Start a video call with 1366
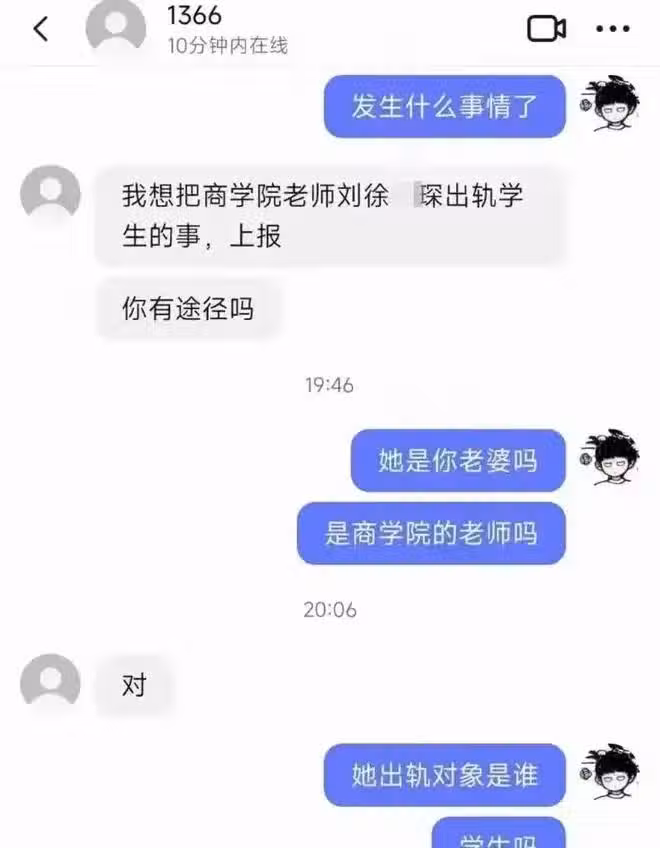This screenshot has height=848, width=660. pyautogui.click(x=547, y=29)
